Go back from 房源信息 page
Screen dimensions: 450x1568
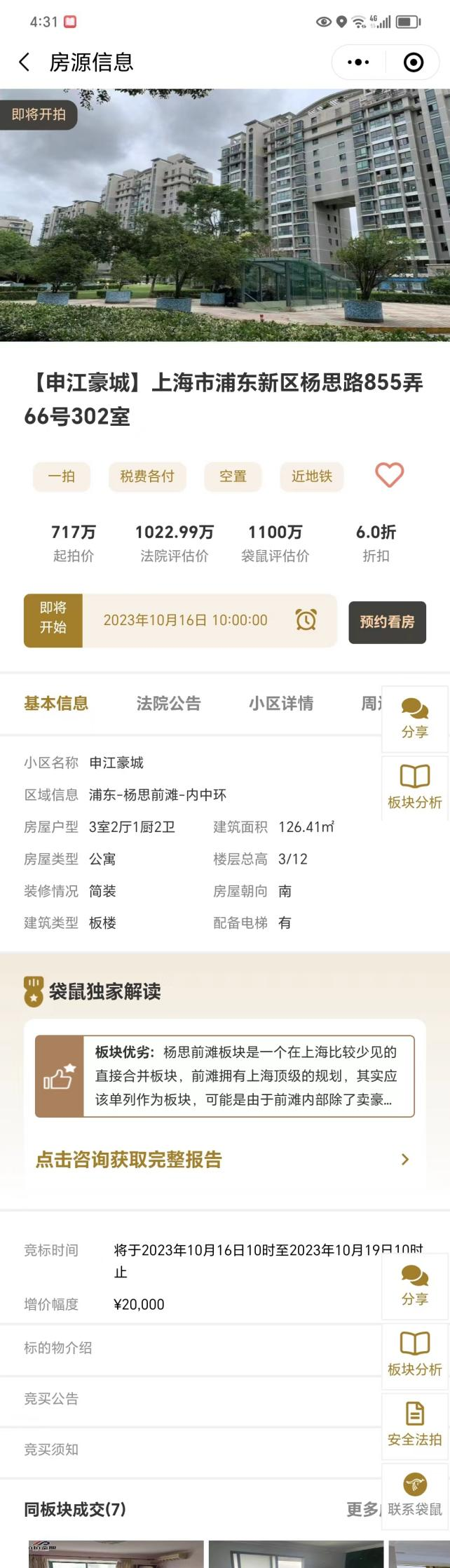(x=25, y=62)
